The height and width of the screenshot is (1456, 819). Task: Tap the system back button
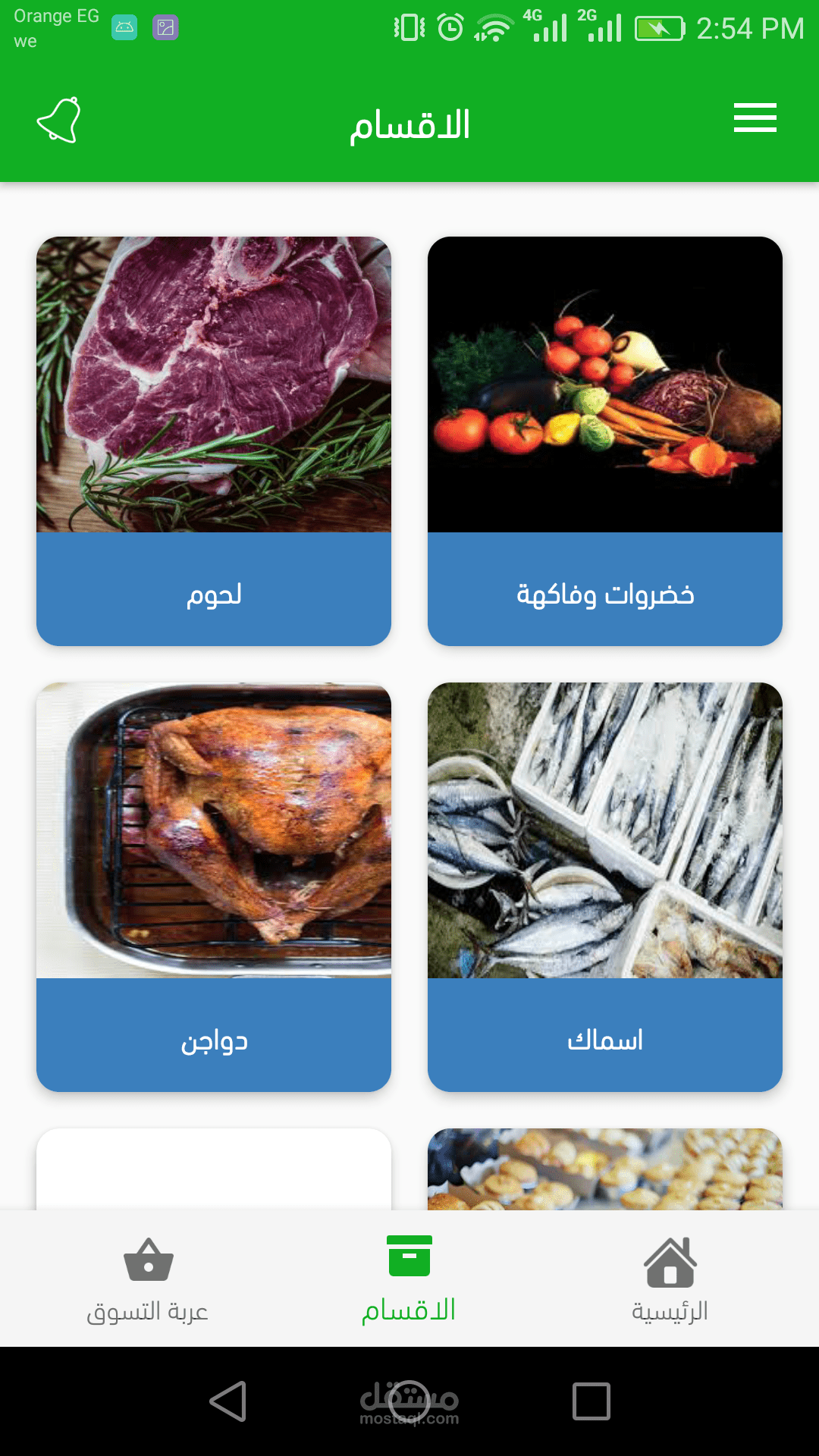pyautogui.click(x=227, y=1401)
